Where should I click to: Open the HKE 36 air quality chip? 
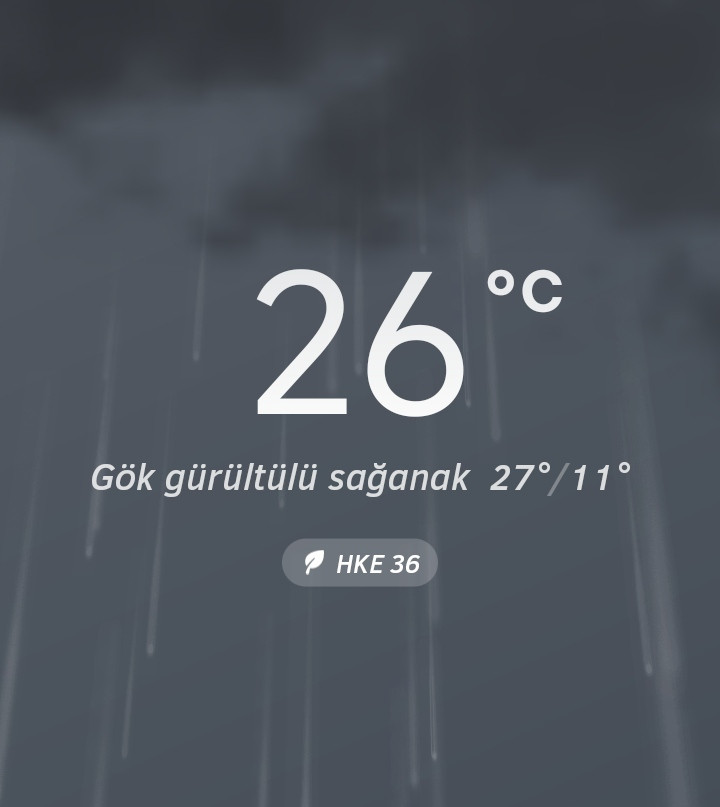[x=360, y=563]
